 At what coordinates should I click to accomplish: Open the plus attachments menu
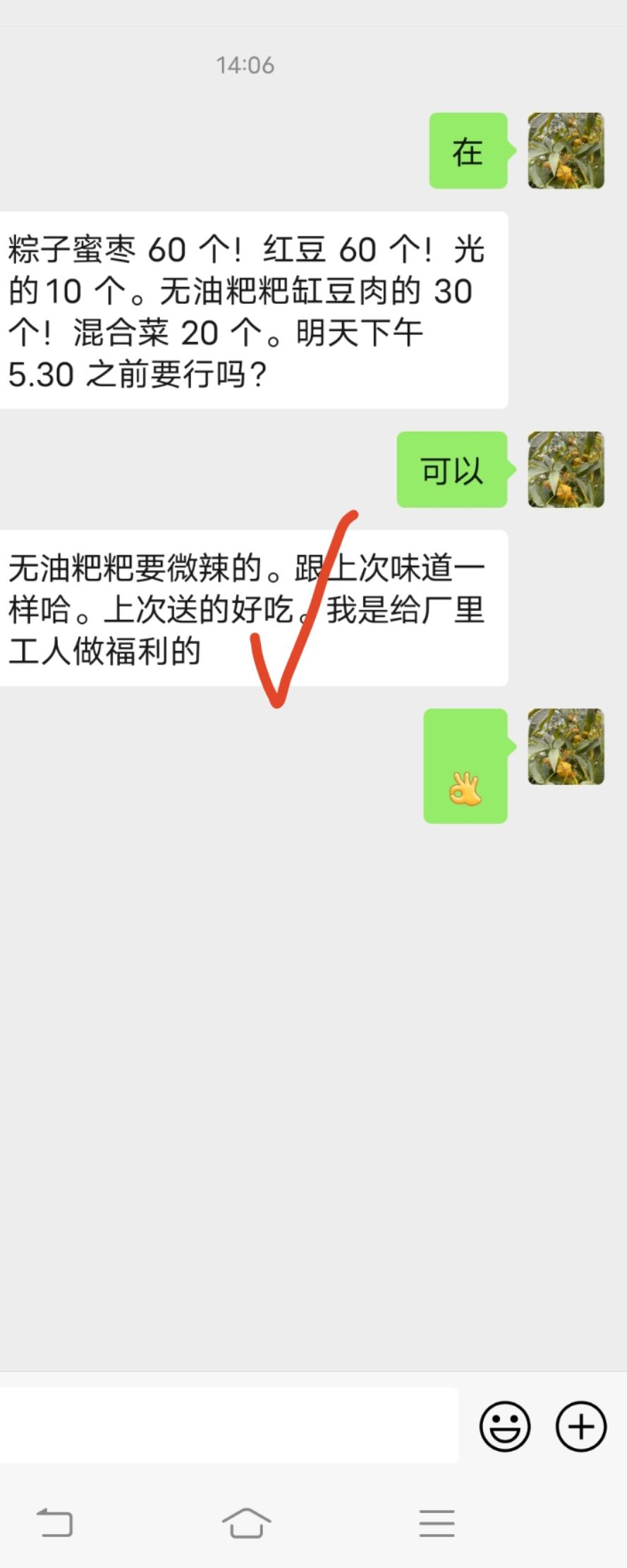[x=581, y=1426]
